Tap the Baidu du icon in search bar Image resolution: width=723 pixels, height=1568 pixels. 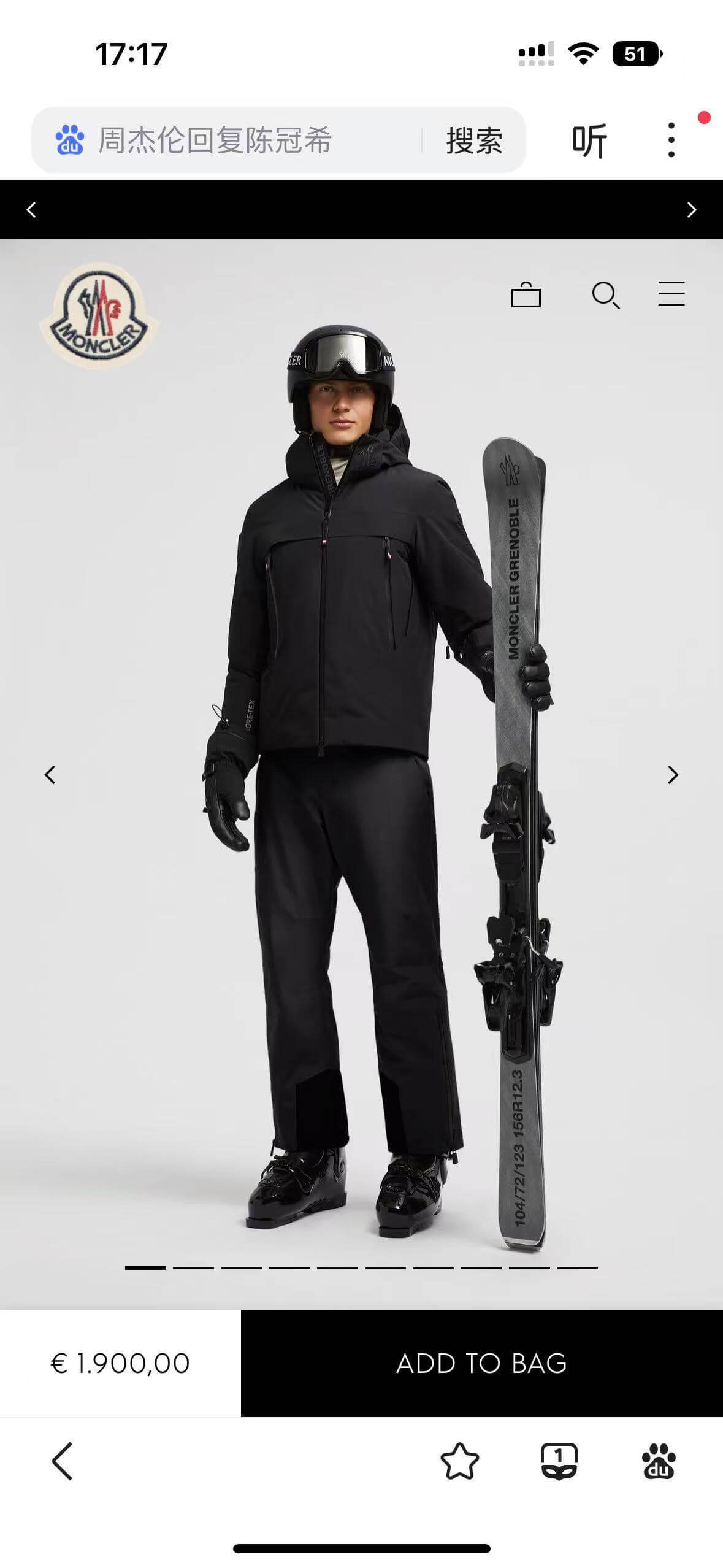click(x=69, y=140)
